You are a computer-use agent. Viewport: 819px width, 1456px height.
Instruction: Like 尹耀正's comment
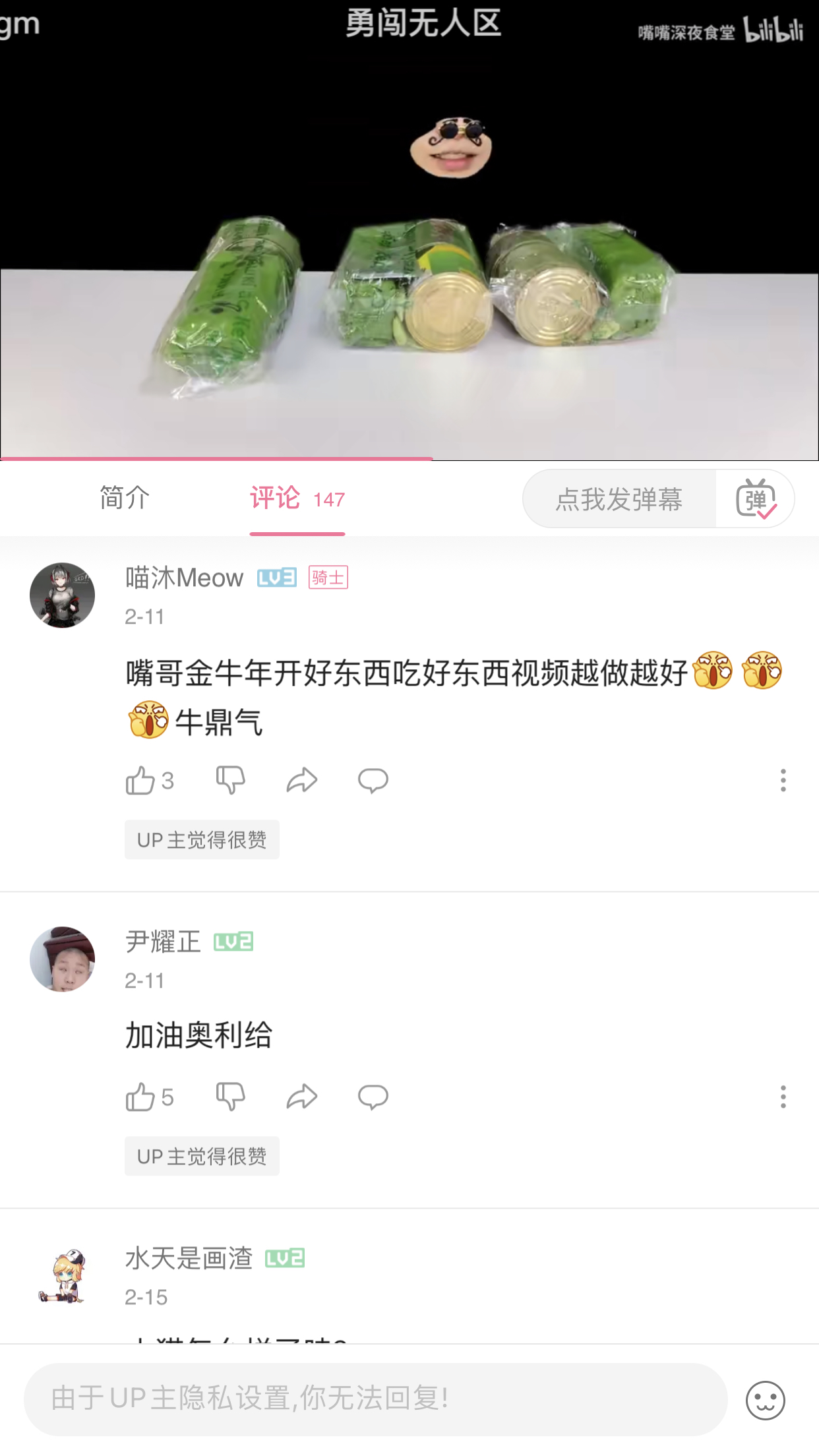click(x=140, y=1097)
